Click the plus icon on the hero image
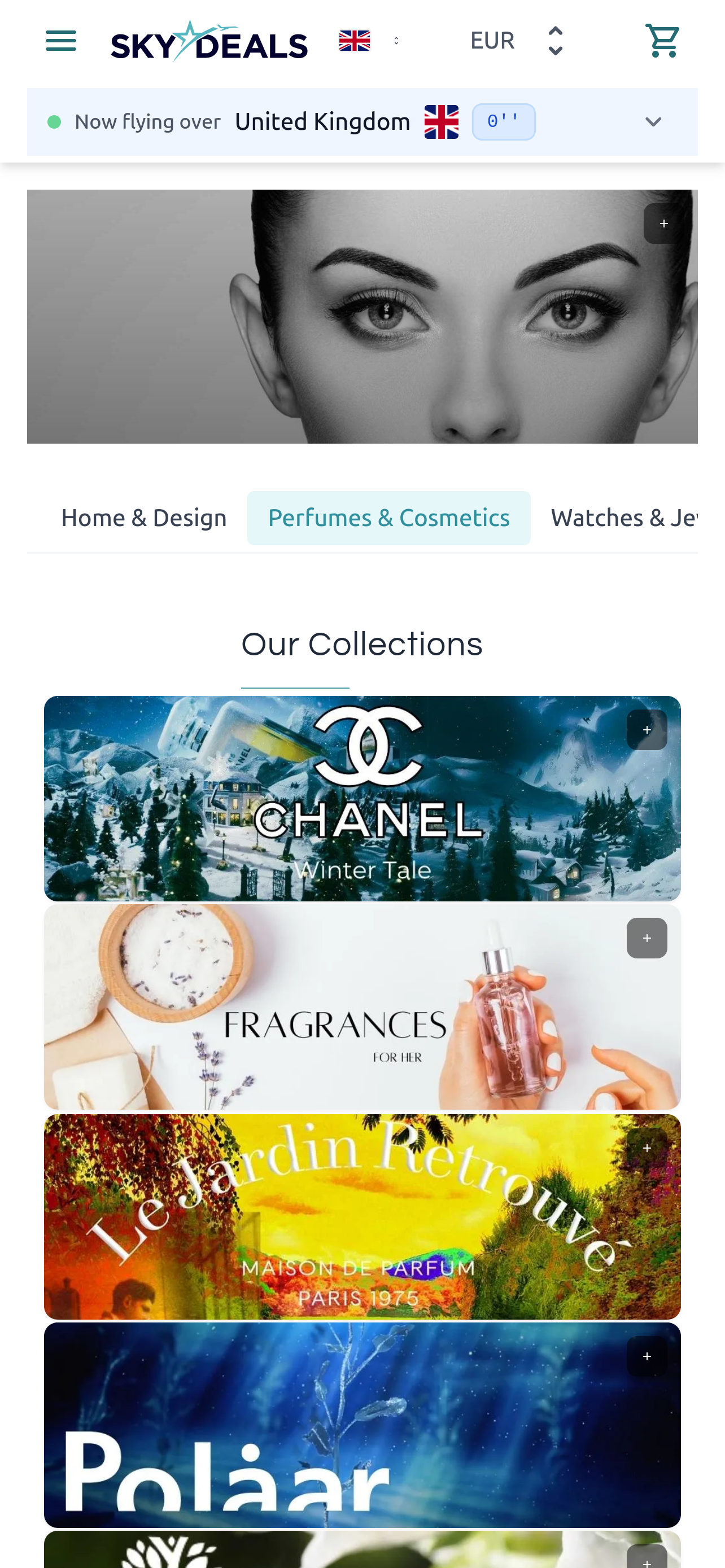The image size is (725, 1568). pos(663,224)
